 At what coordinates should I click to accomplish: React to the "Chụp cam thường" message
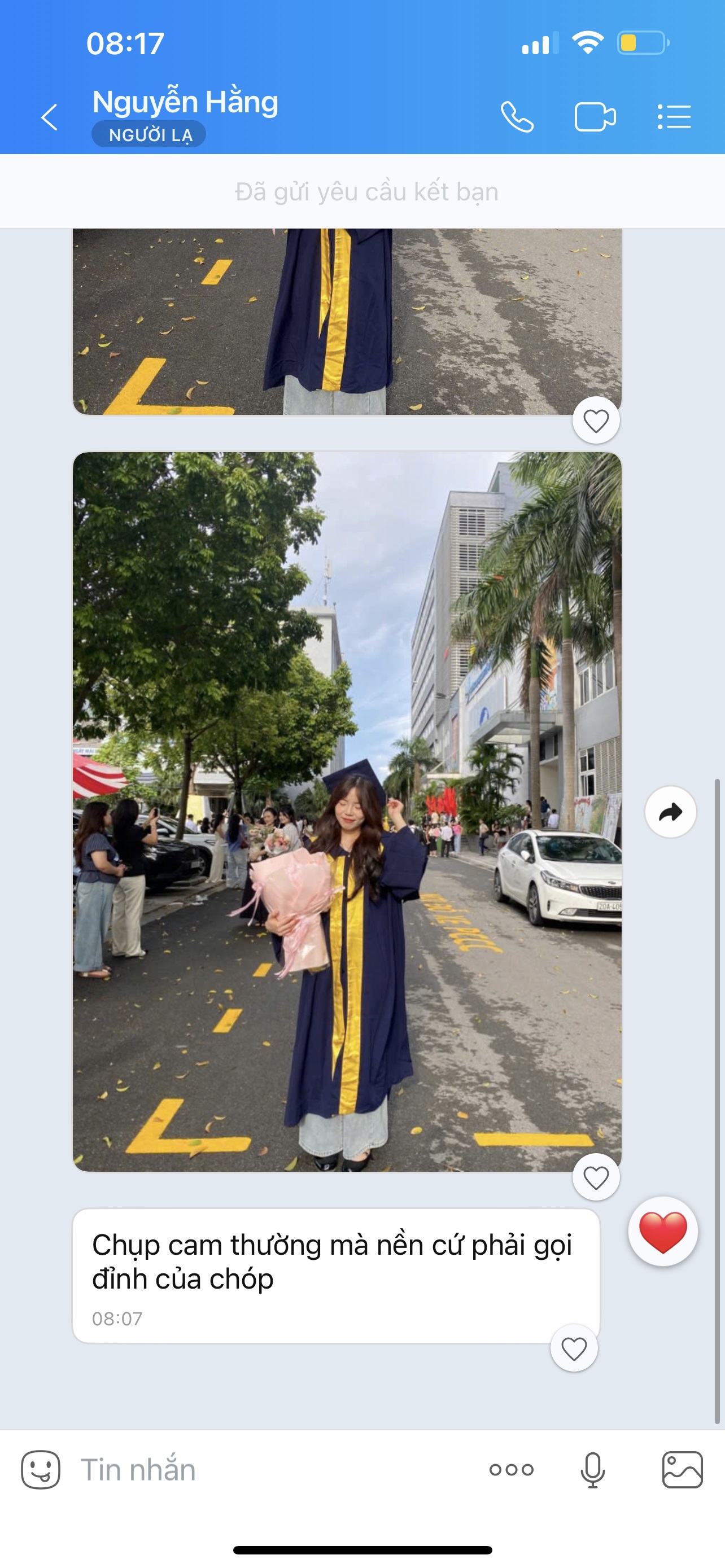click(574, 1348)
